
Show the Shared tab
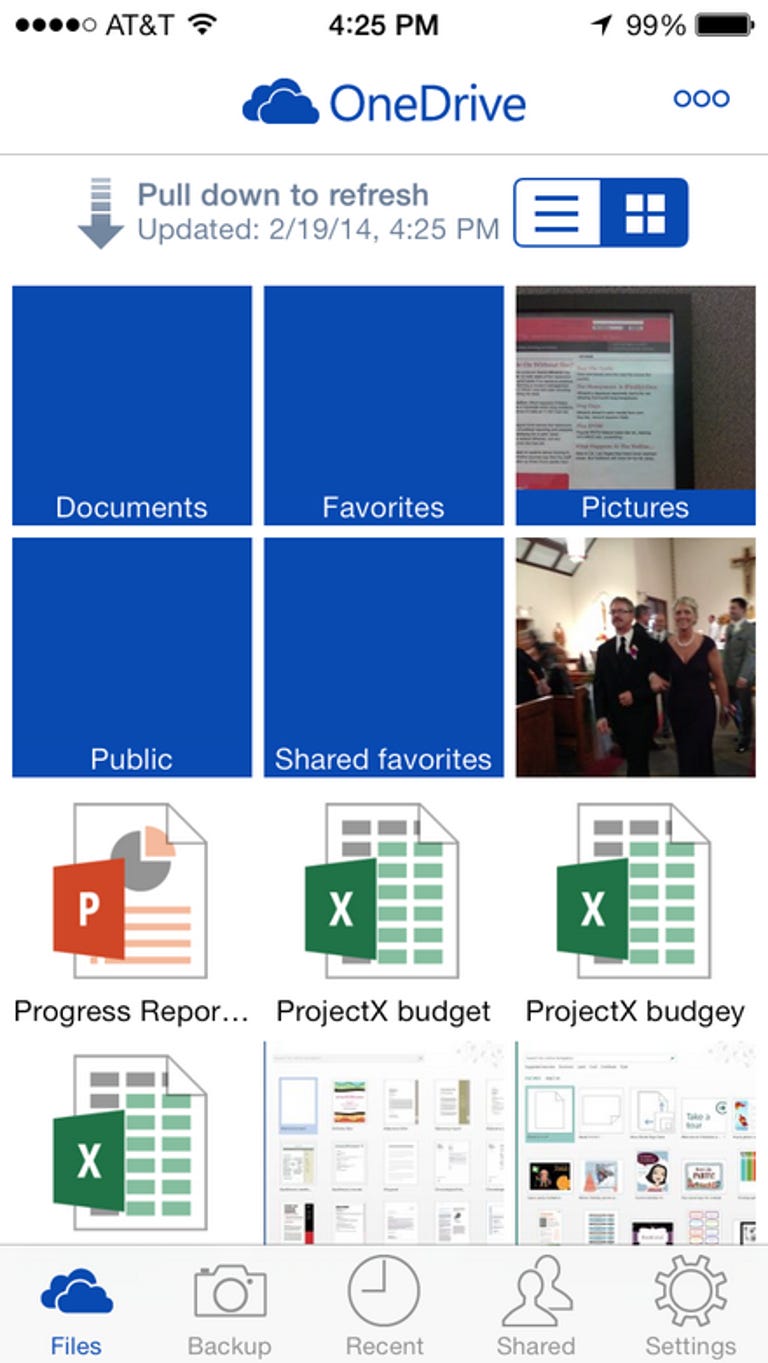tap(536, 1307)
